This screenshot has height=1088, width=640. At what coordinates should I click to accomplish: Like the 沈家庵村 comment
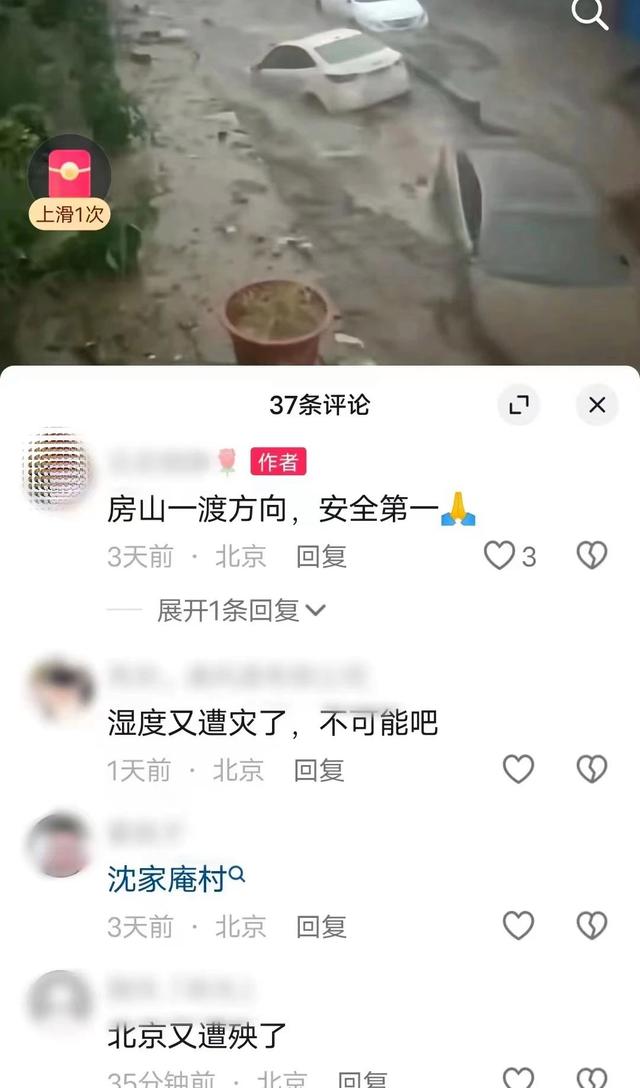click(518, 926)
